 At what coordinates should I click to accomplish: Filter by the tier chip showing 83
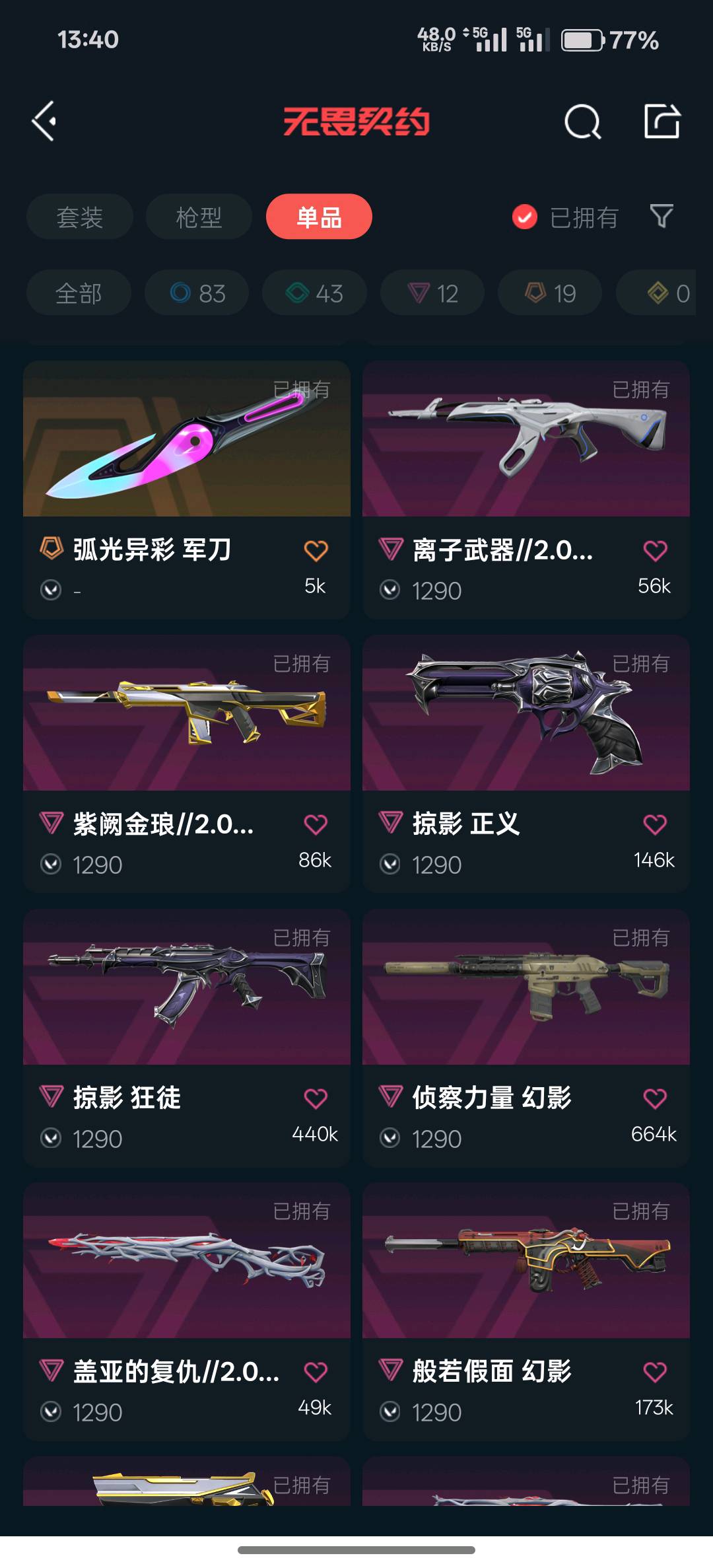pyautogui.click(x=197, y=293)
